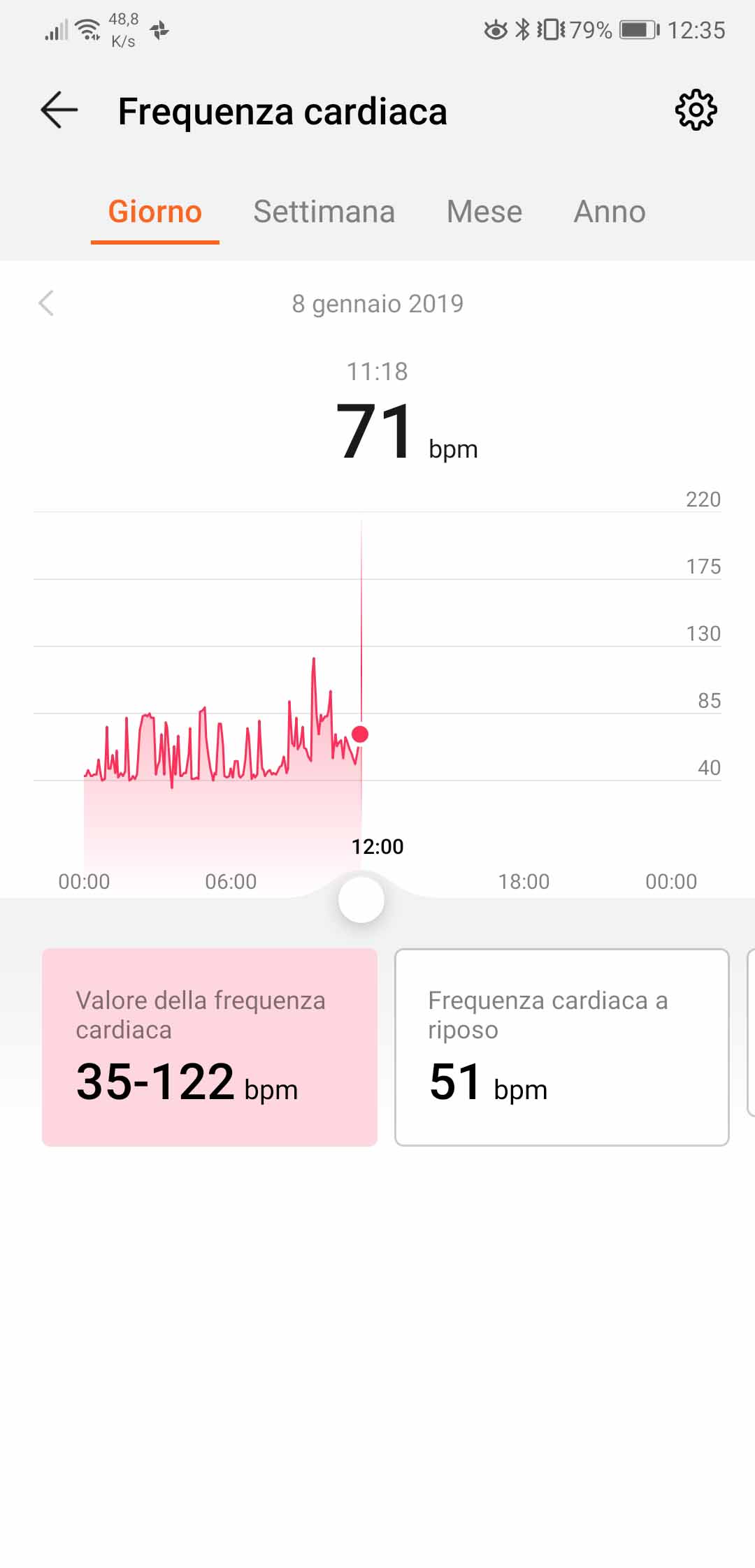Tap the round timeline slider handle
This screenshot has height=1568, width=755.
click(361, 900)
